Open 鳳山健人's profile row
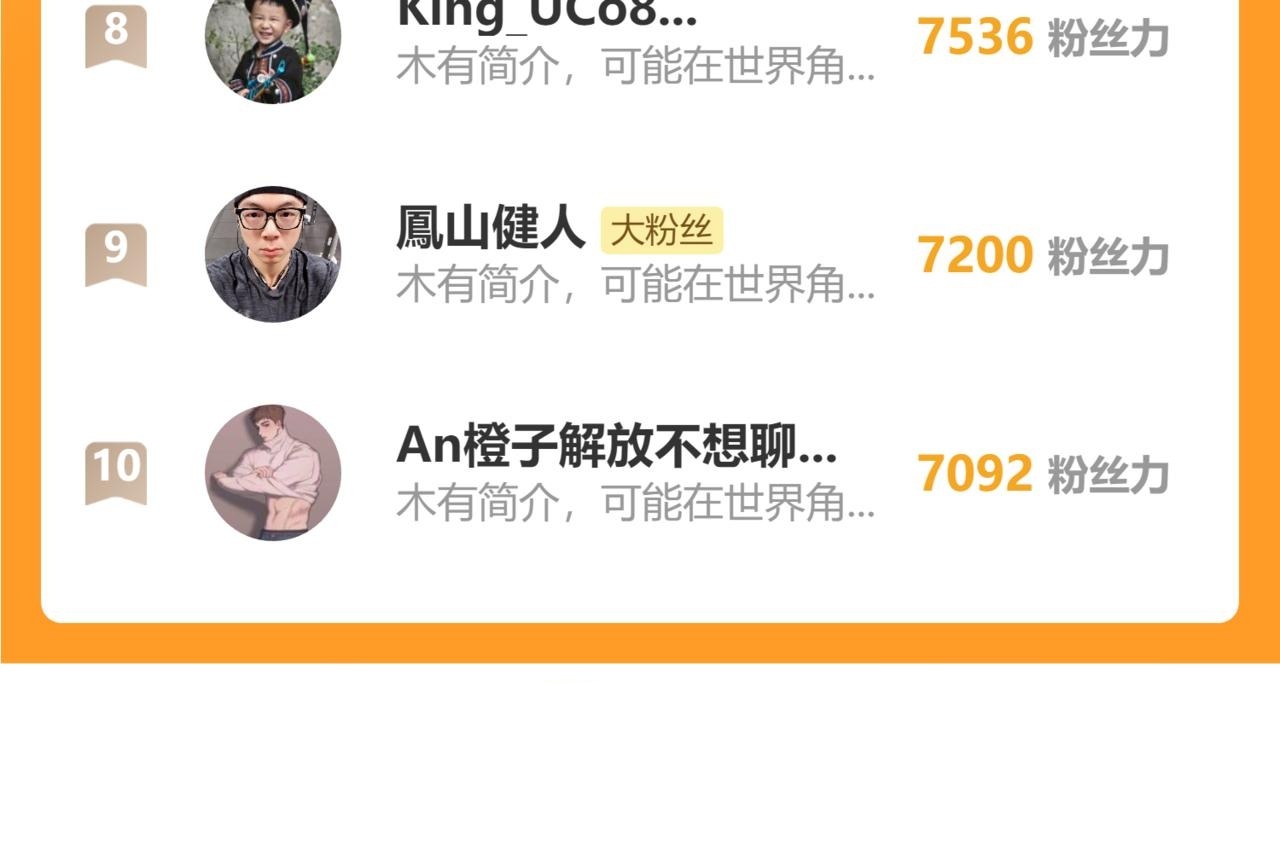This screenshot has height=864, width=1280. pyautogui.click(x=640, y=254)
